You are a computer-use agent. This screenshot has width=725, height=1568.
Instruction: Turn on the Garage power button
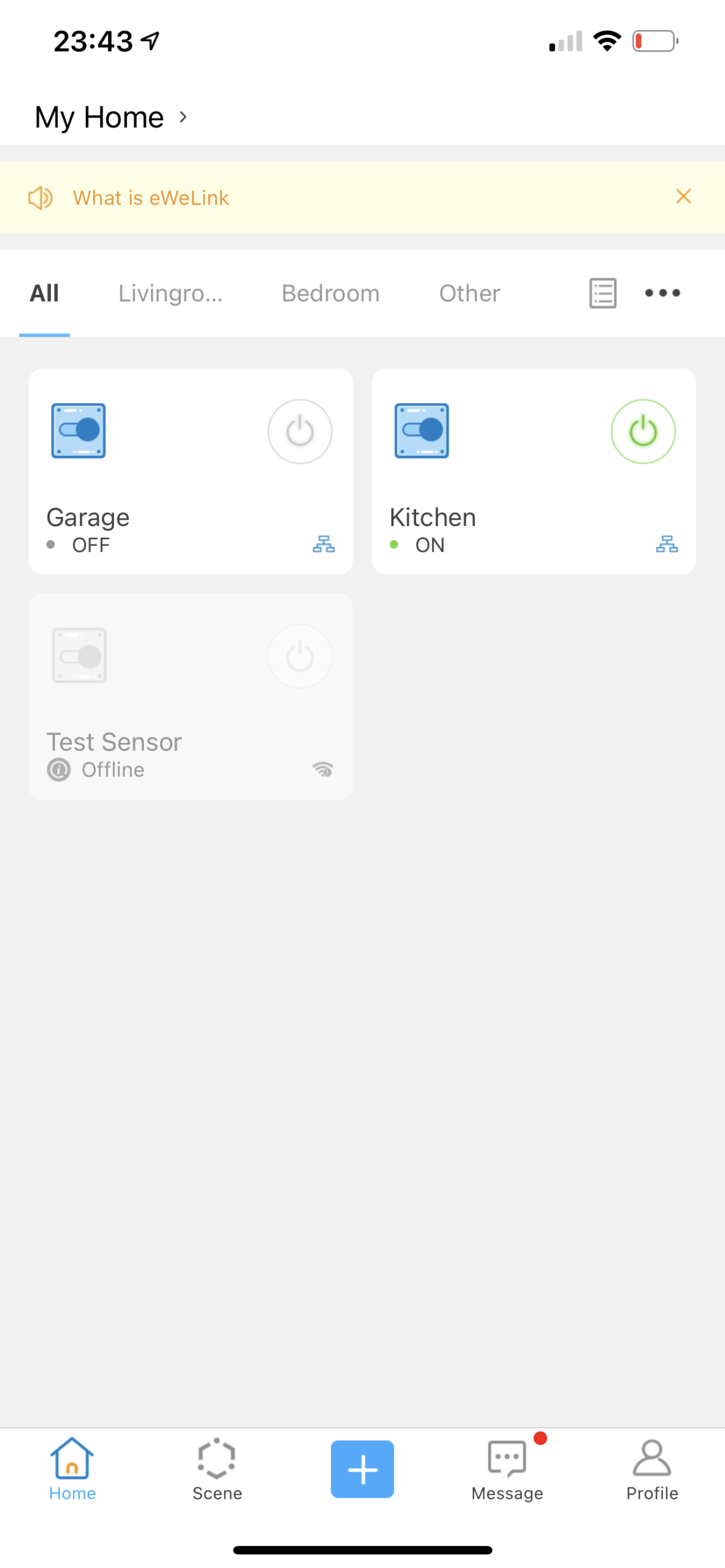pyautogui.click(x=300, y=432)
